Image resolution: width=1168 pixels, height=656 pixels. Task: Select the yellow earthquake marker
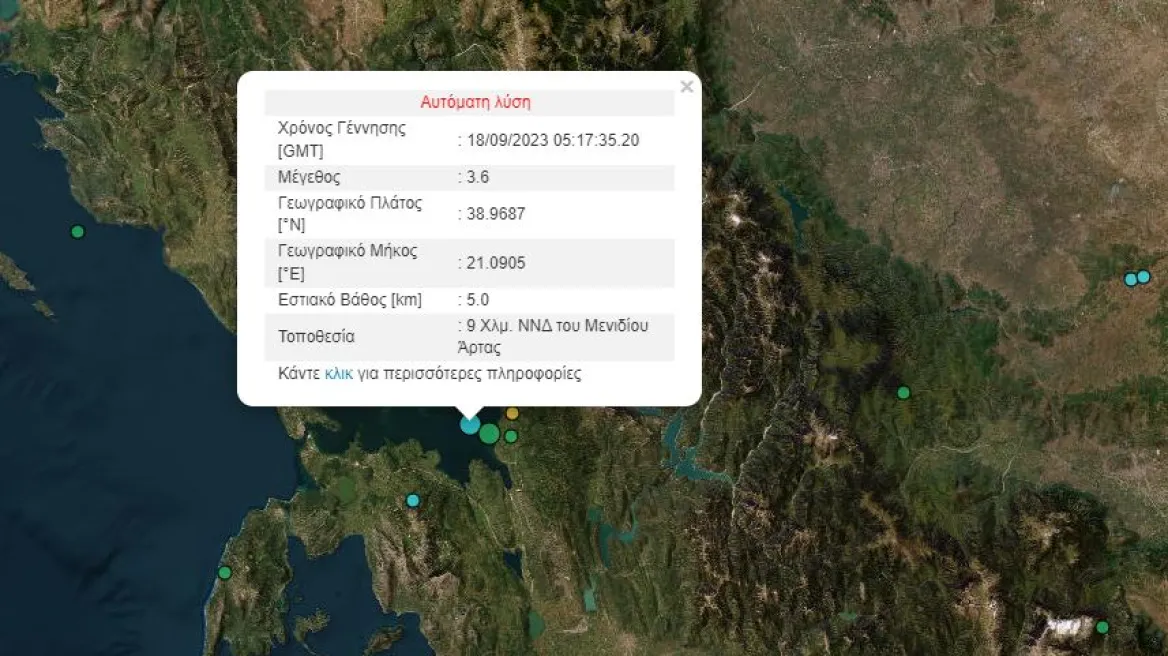pos(512,413)
